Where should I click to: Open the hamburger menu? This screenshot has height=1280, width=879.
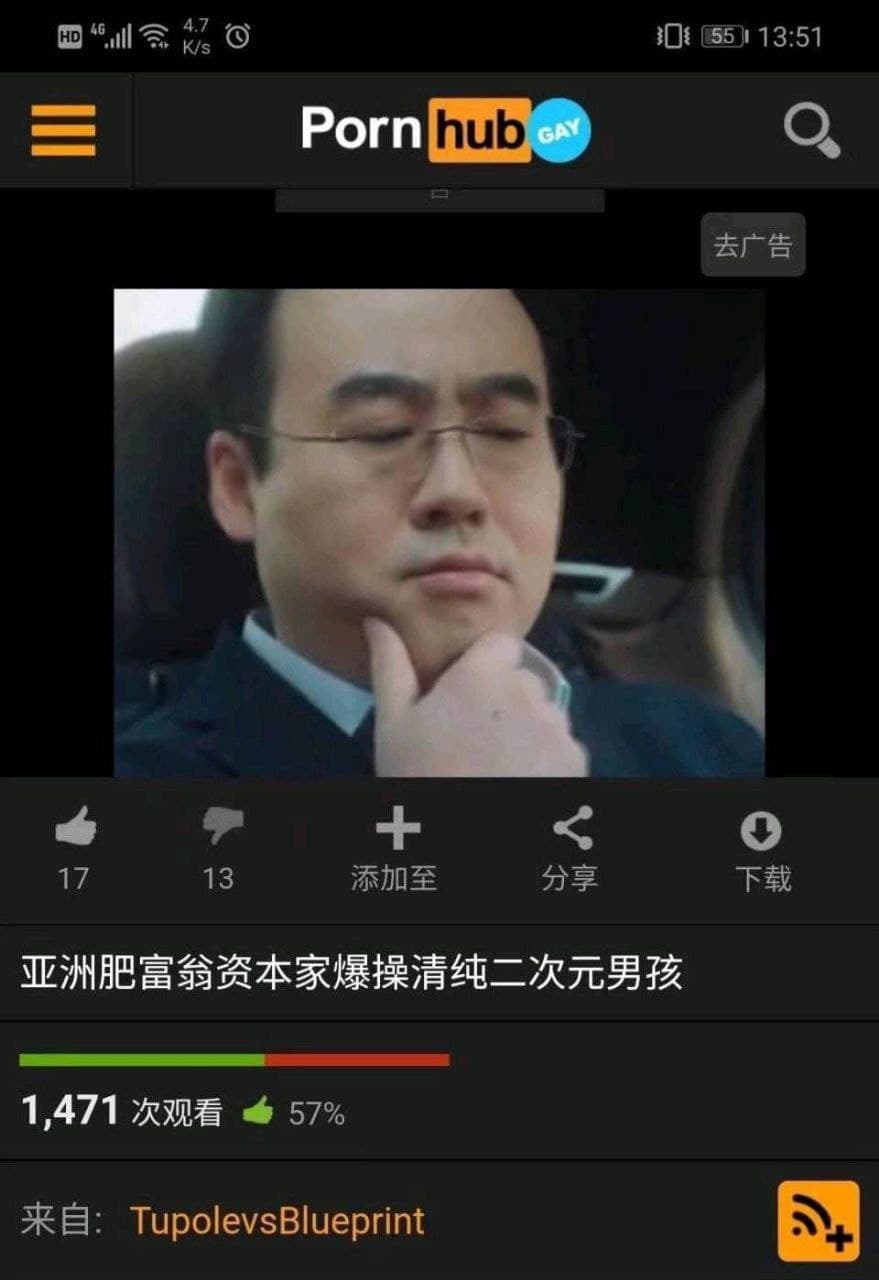(x=63, y=130)
